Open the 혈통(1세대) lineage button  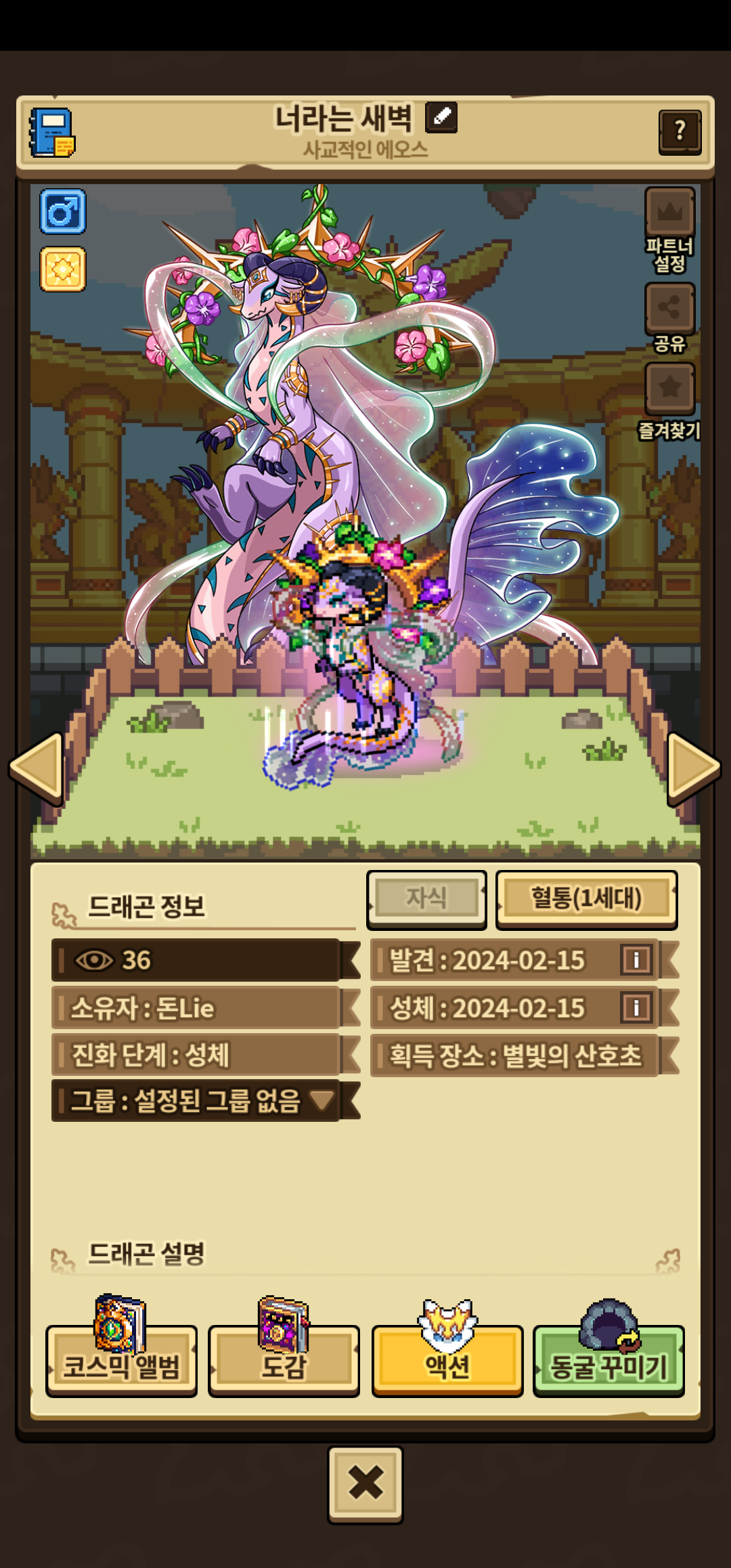pos(587,899)
